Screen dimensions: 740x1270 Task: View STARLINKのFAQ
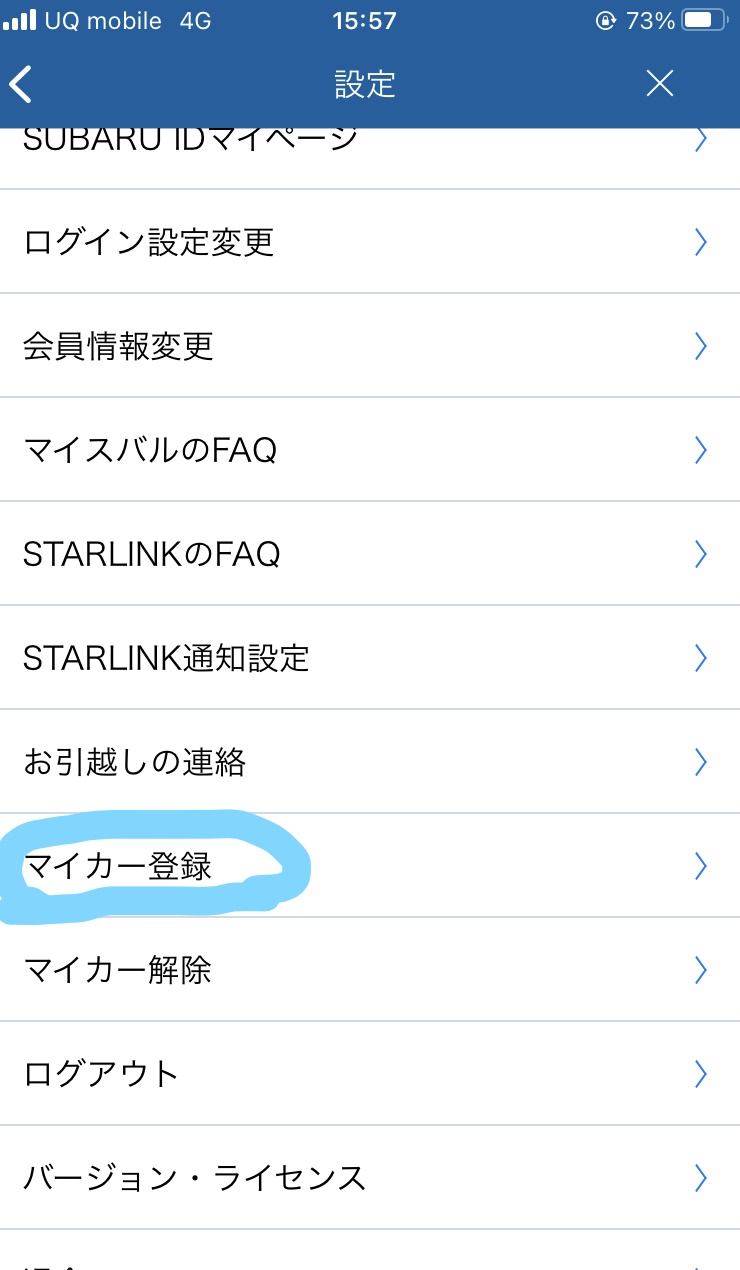coord(369,554)
